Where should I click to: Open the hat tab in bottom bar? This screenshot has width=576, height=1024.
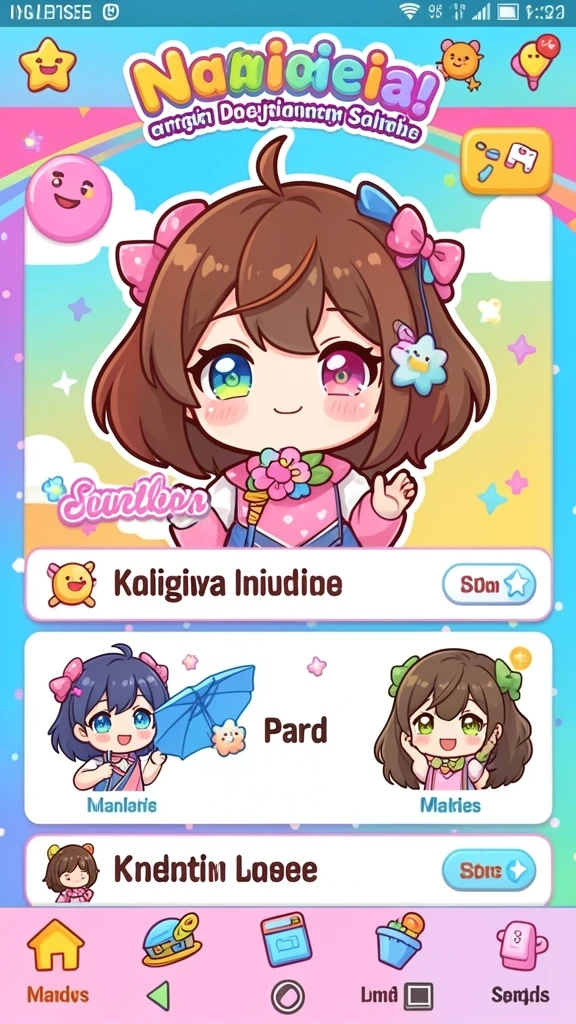[171, 939]
